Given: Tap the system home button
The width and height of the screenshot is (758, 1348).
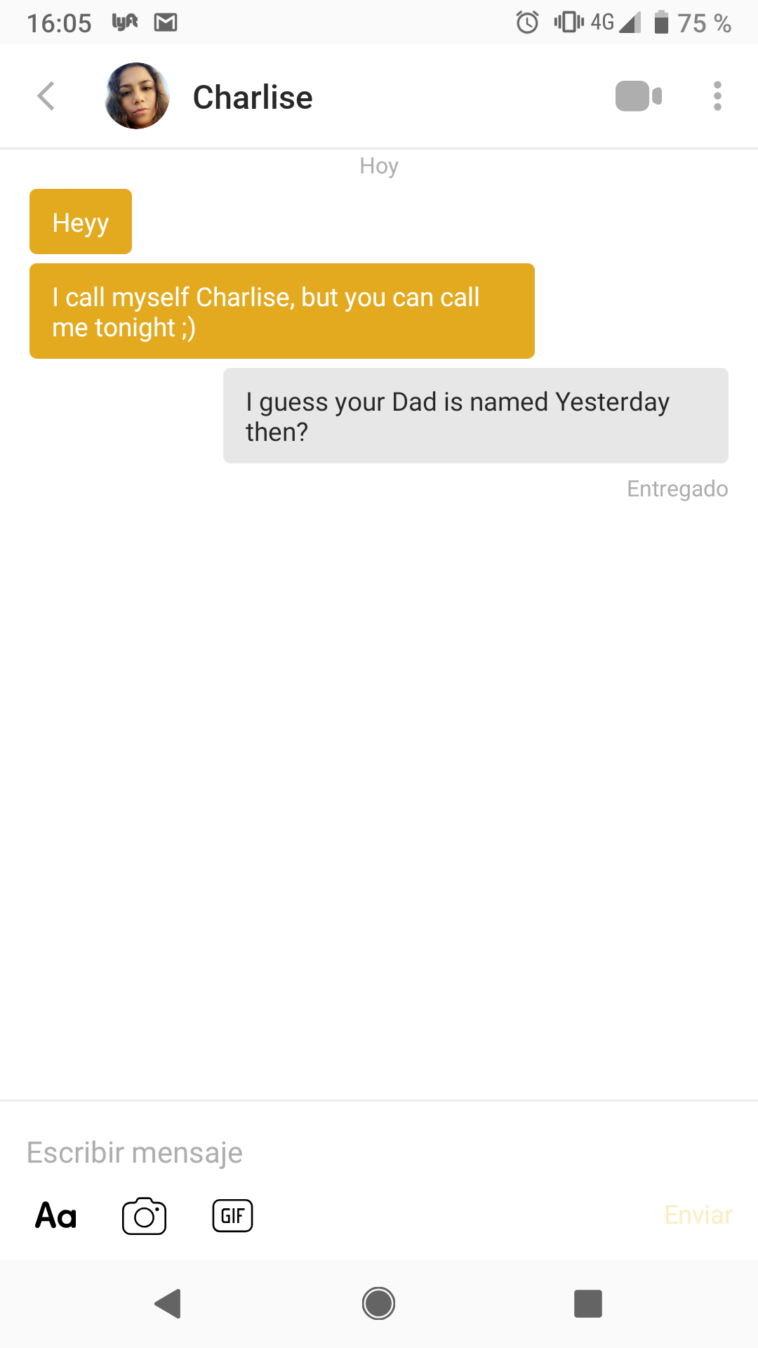Looking at the screenshot, I should pos(378,1303).
